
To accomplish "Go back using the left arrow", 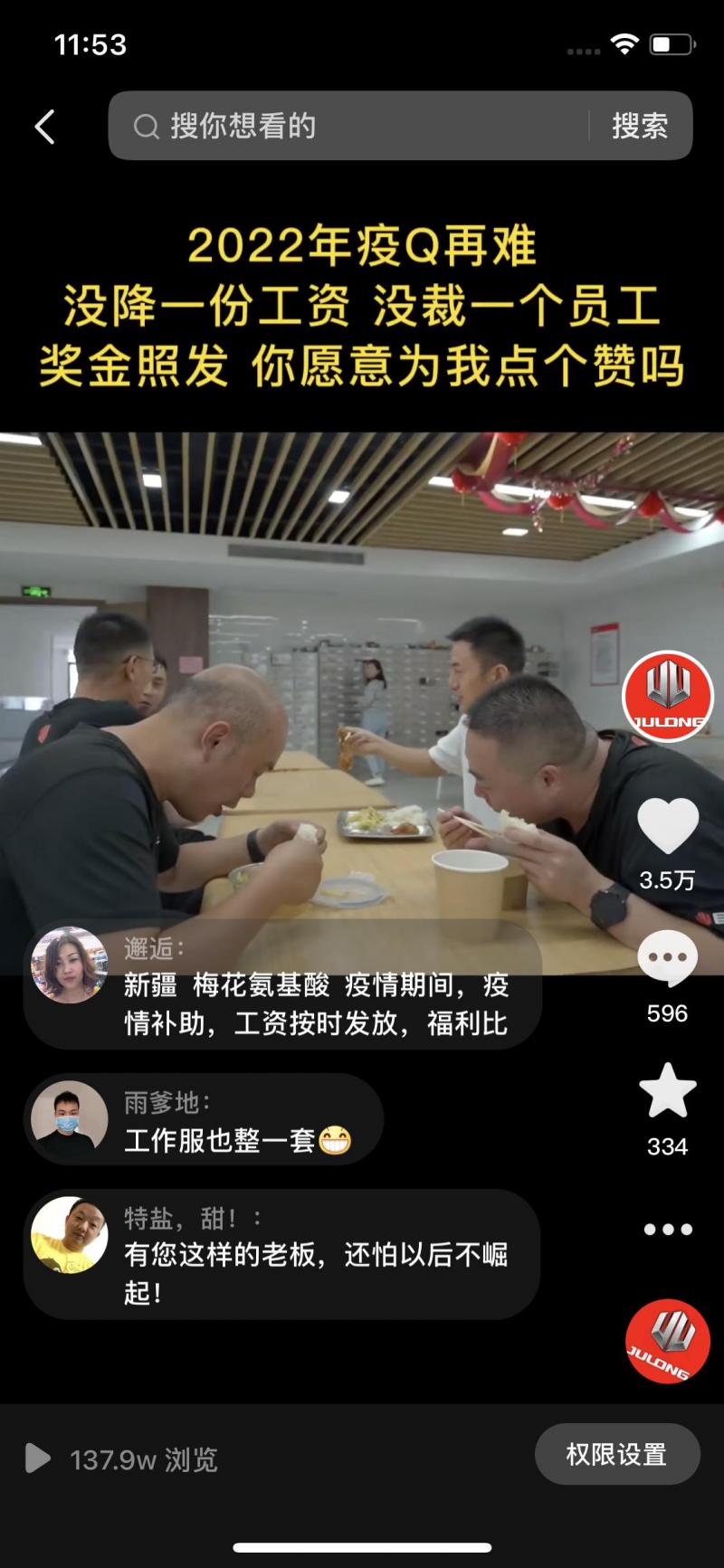I will point(44,127).
